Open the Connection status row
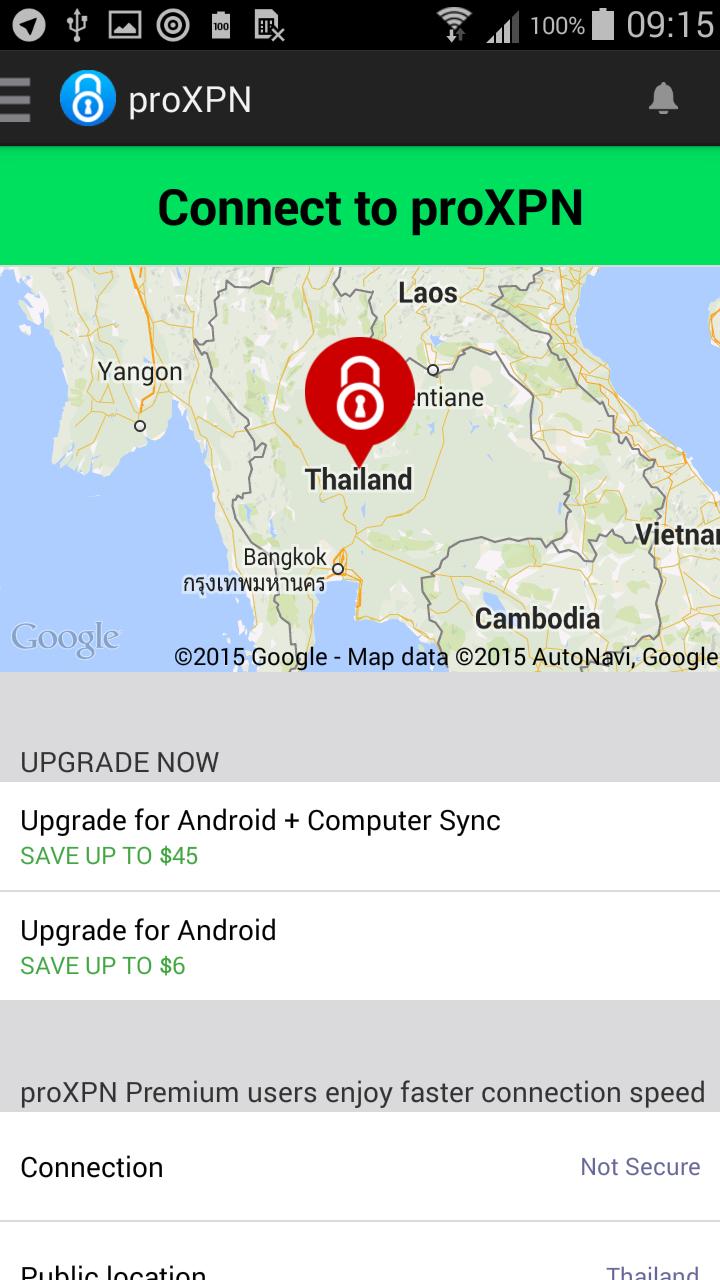The height and width of the screenshot is (1280, 720). 360,1167
